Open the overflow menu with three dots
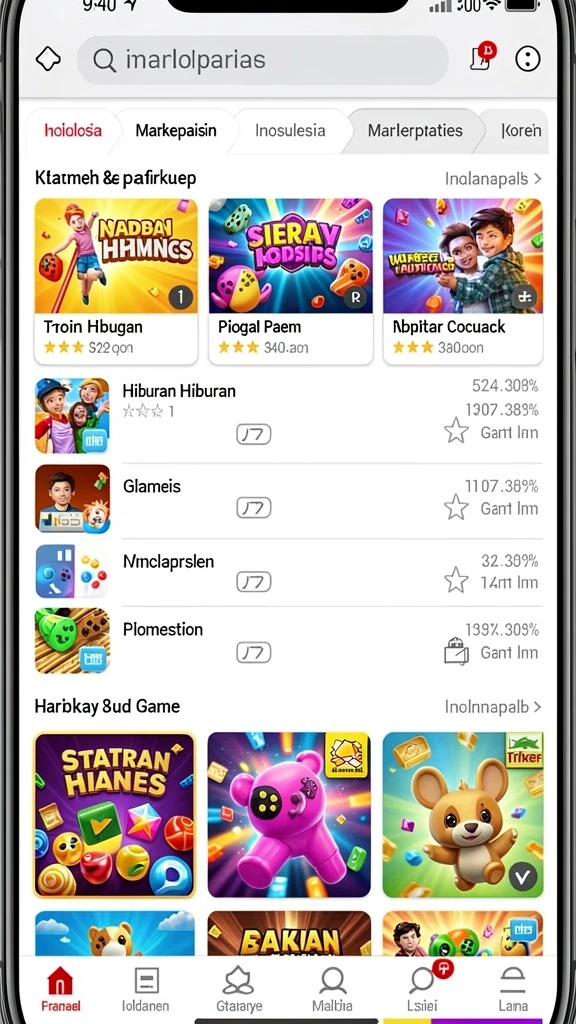Viewport: 576px width, 1024px height. (528, 59)
